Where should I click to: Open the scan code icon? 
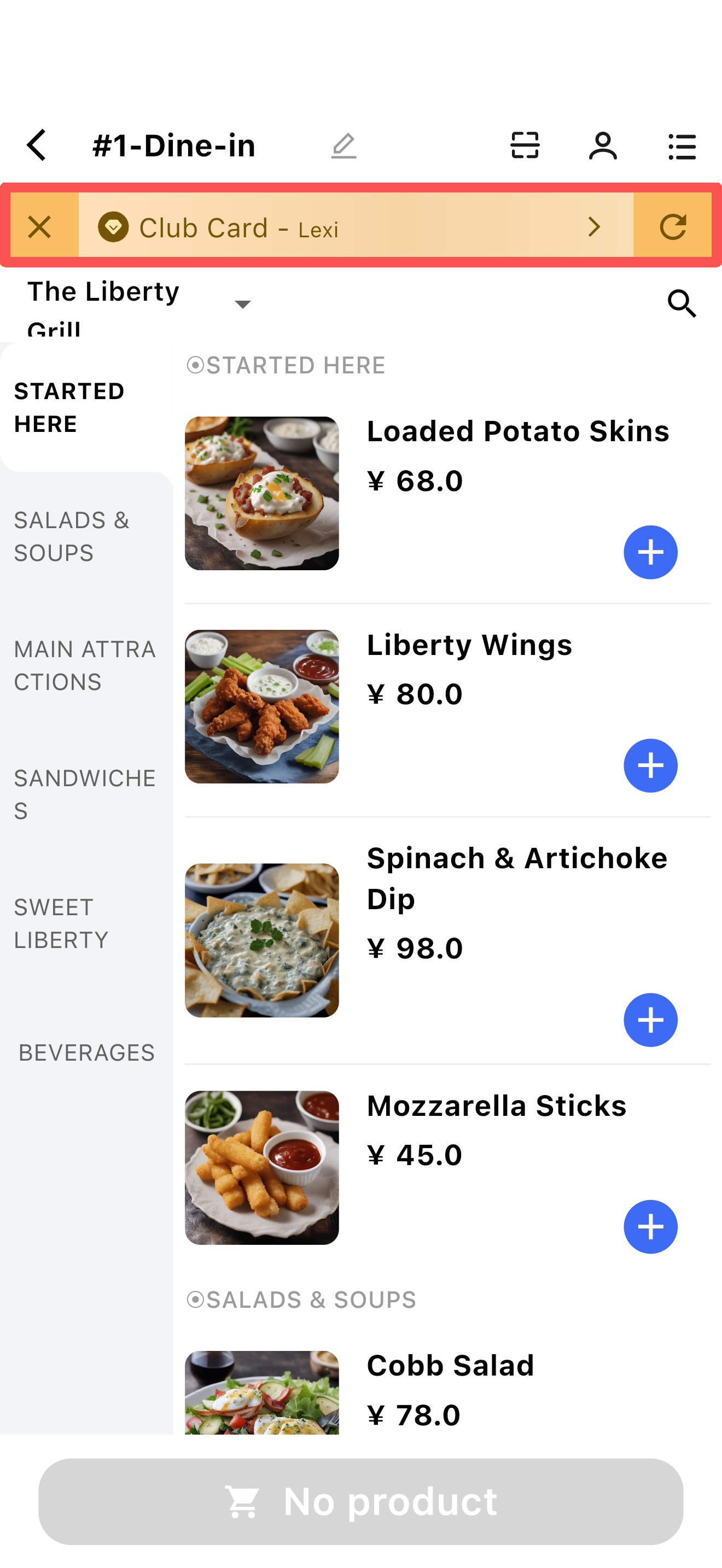[x=525, y=145]
